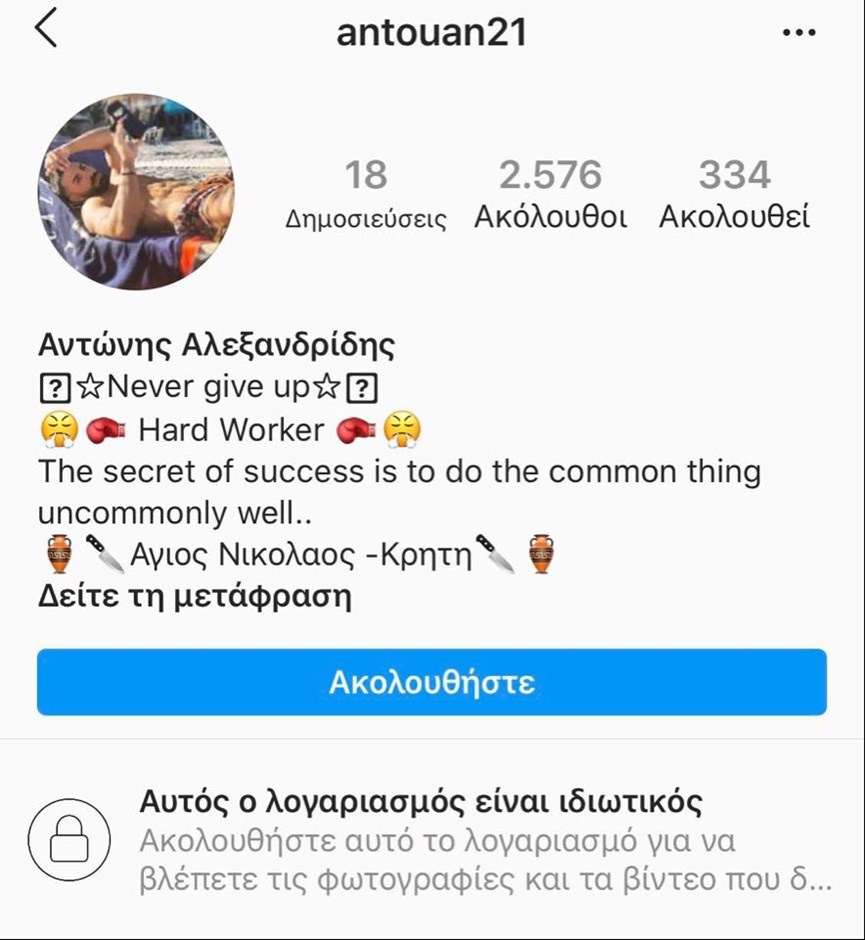
Task: Go back using the top-left arrow
Action: click(x=46, y=30)
